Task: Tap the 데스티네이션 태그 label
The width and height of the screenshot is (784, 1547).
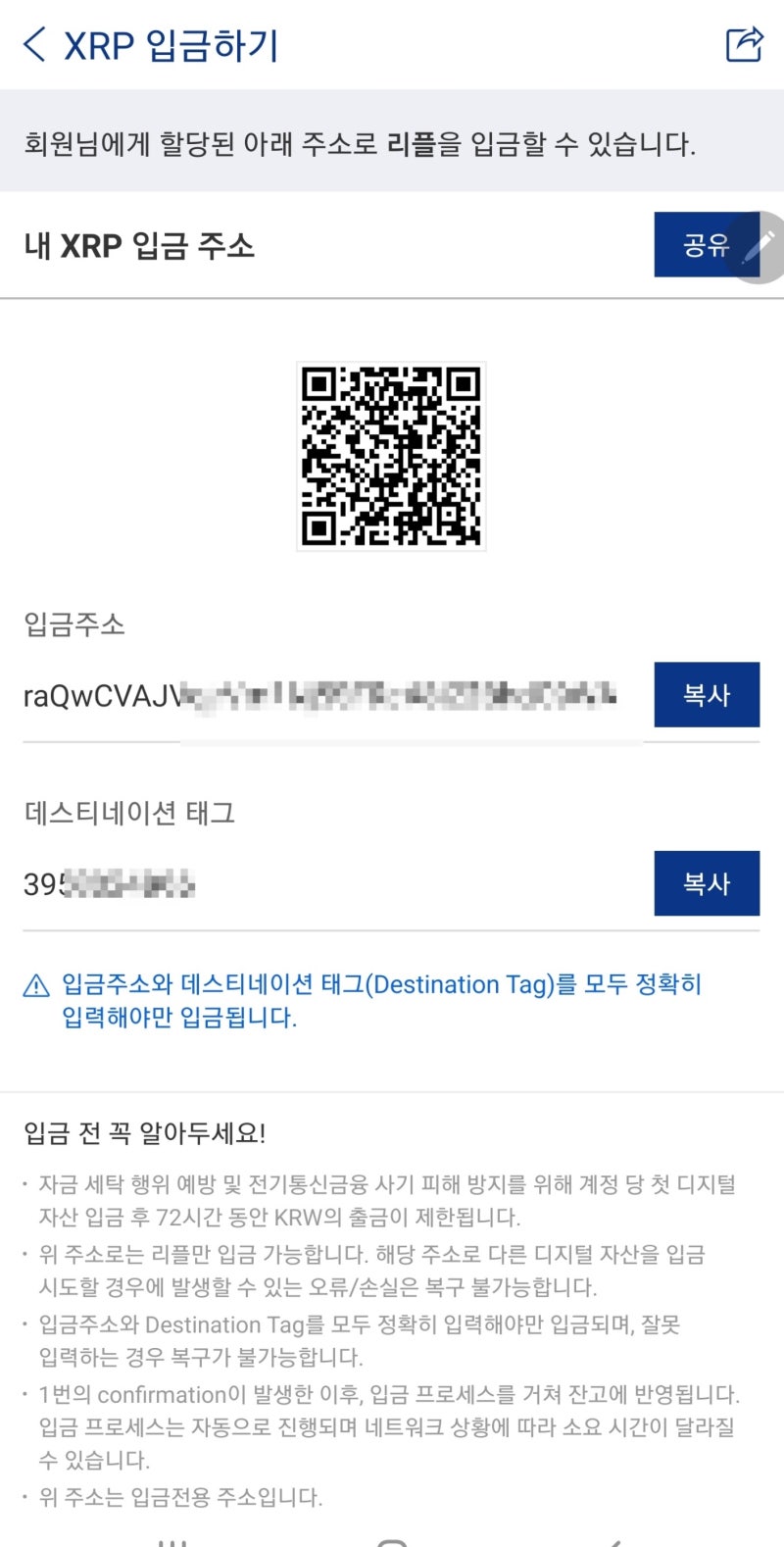Action: coord(129,814)
